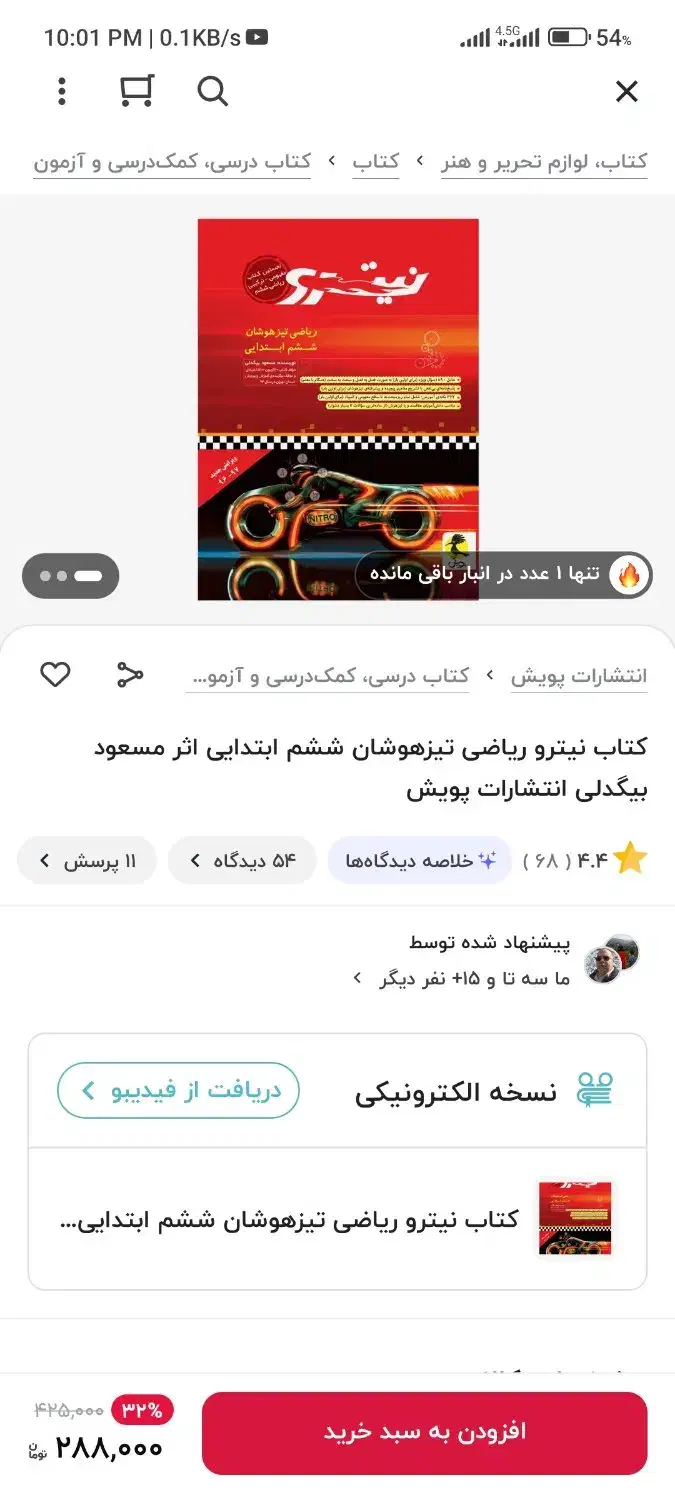
Task: Close the product page
Action: click(626, 92)
